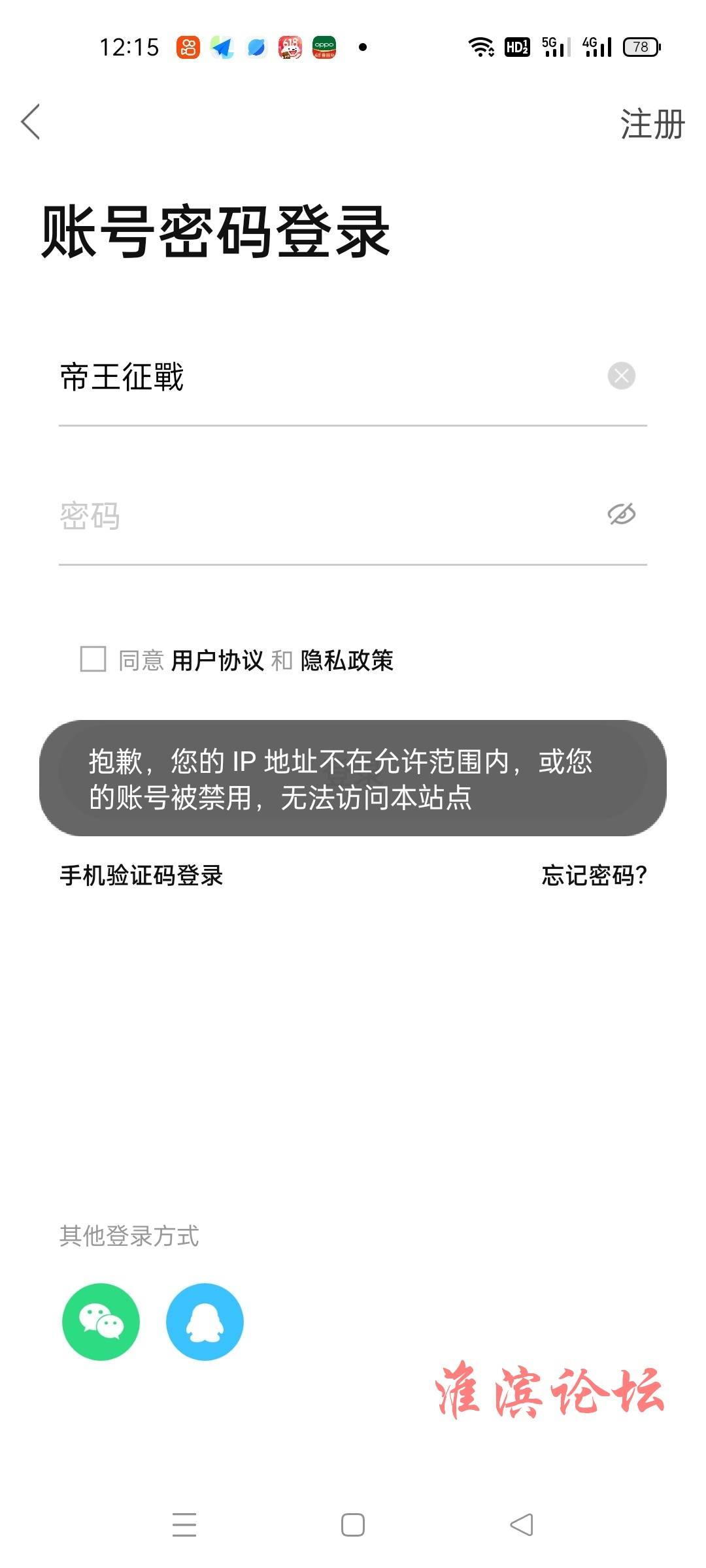Tap the system home button
Screen dimensions: 706x1568
(353, 1525)
